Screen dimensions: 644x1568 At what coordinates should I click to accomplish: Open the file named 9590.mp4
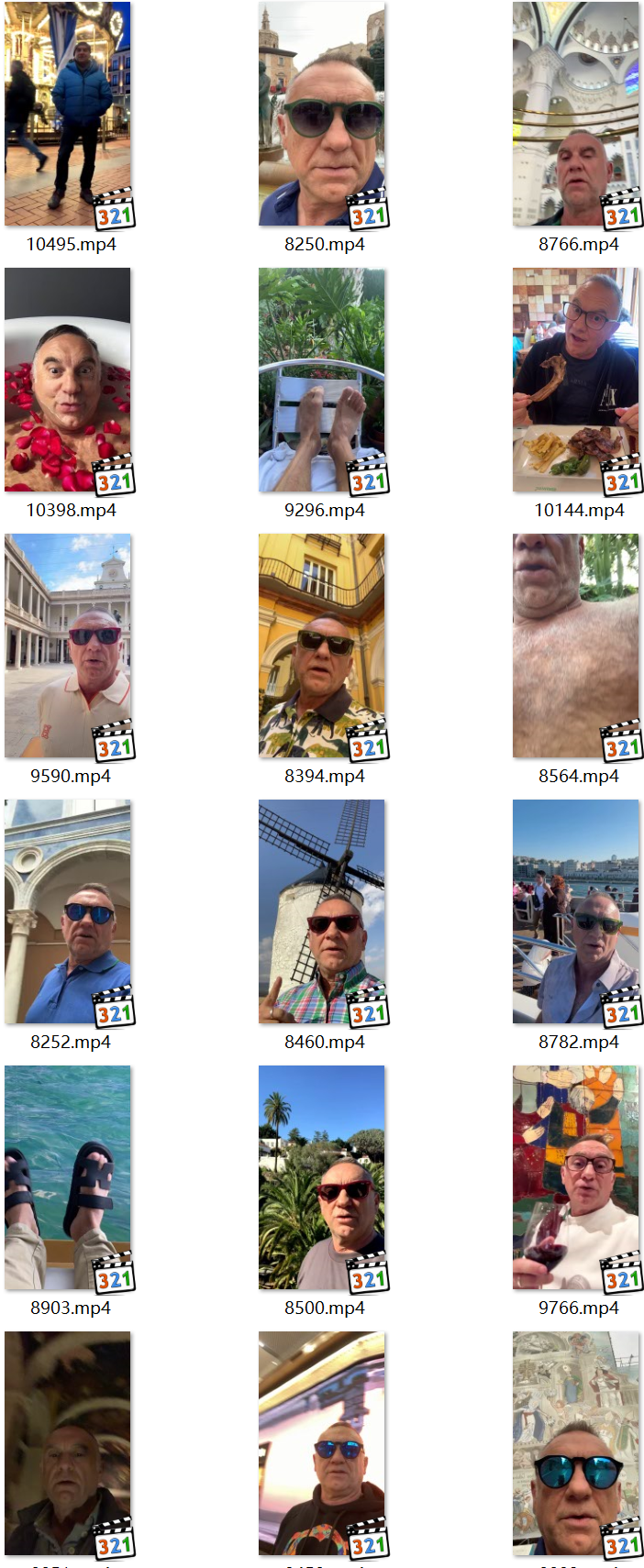coord(68,646)
